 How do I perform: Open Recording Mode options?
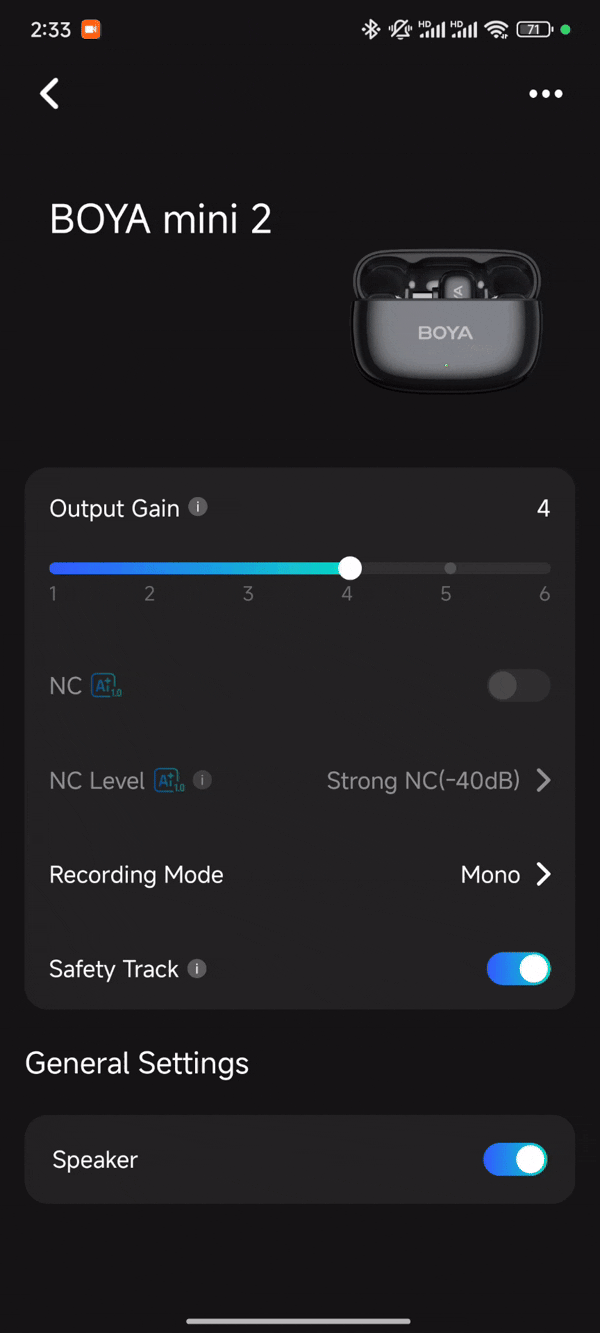[505, 875]
